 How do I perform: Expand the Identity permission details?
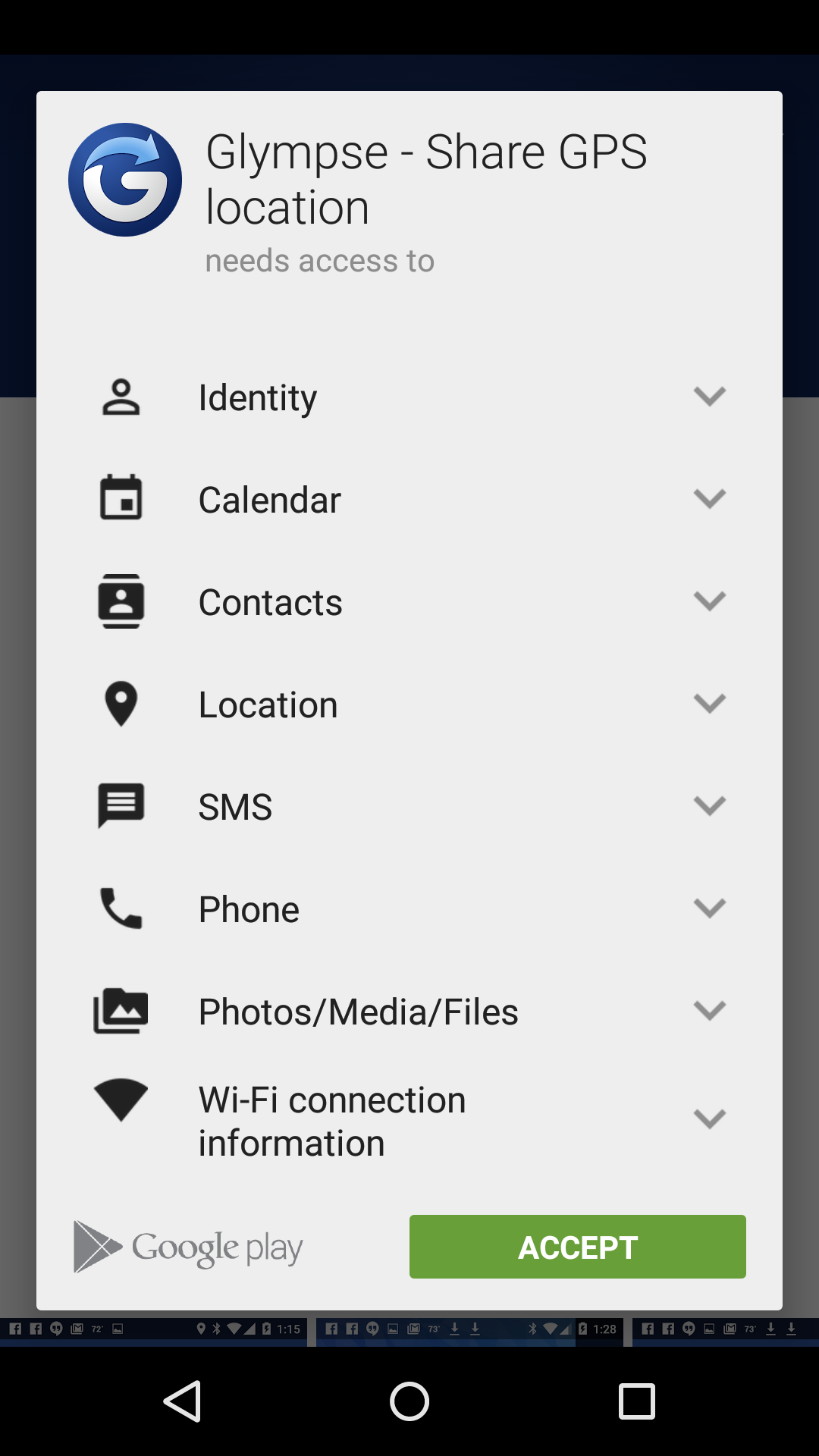tap(409, 397)
